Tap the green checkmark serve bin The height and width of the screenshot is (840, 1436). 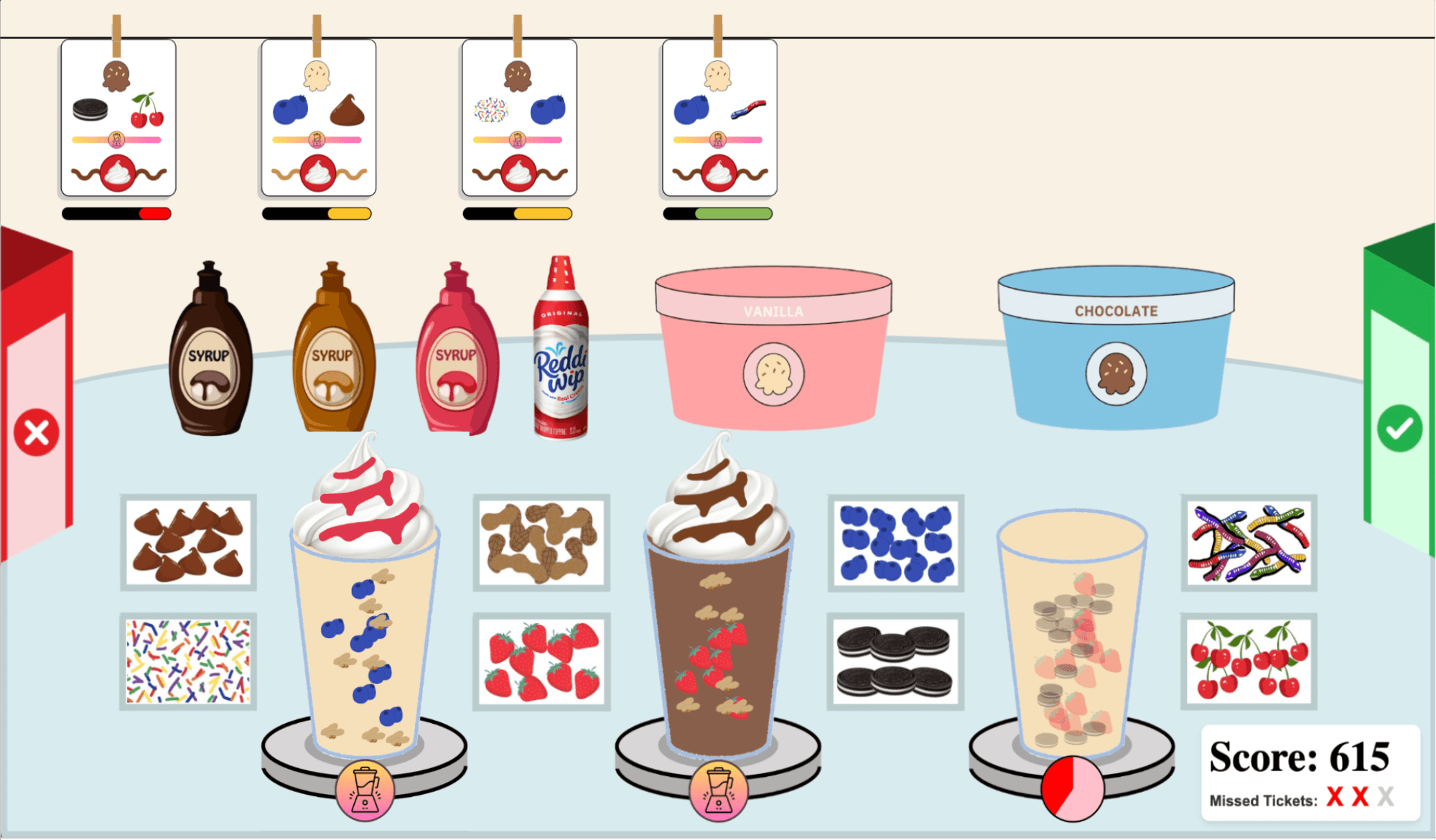(1399, 429)
